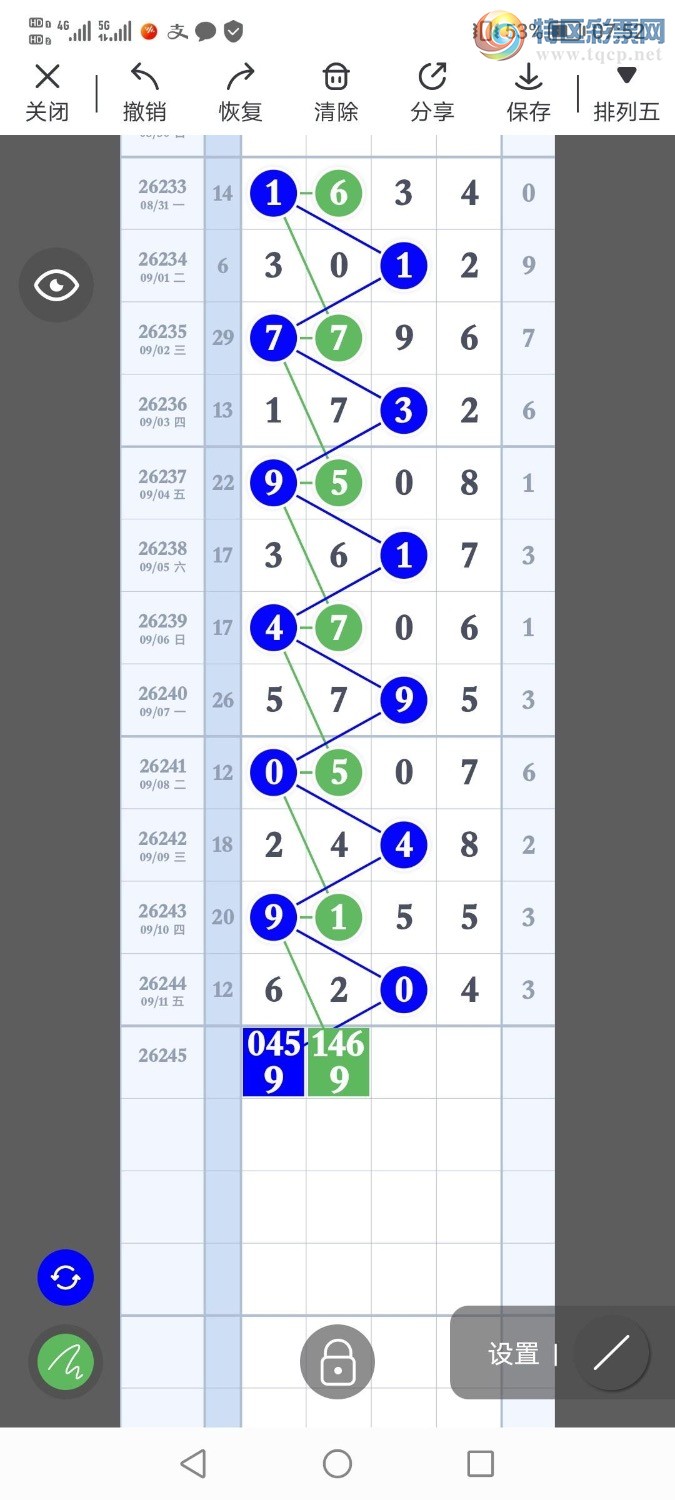Screen dimensions: 675x1500
Task: Redo with the 恢复 button
Action: 240,92
